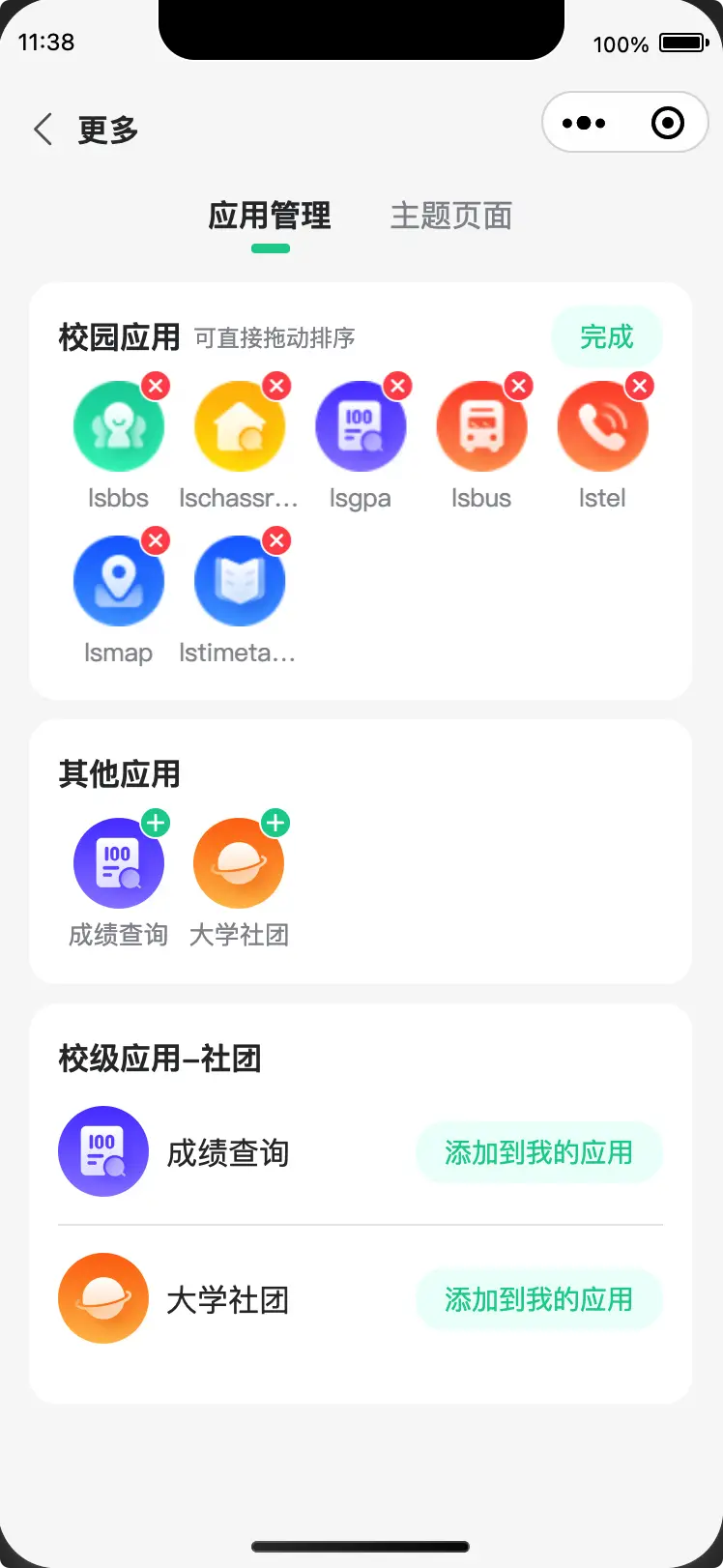The image size is (723, 1568).
Task: Delete the lschassr… app with red X
Action: point(276,386)
